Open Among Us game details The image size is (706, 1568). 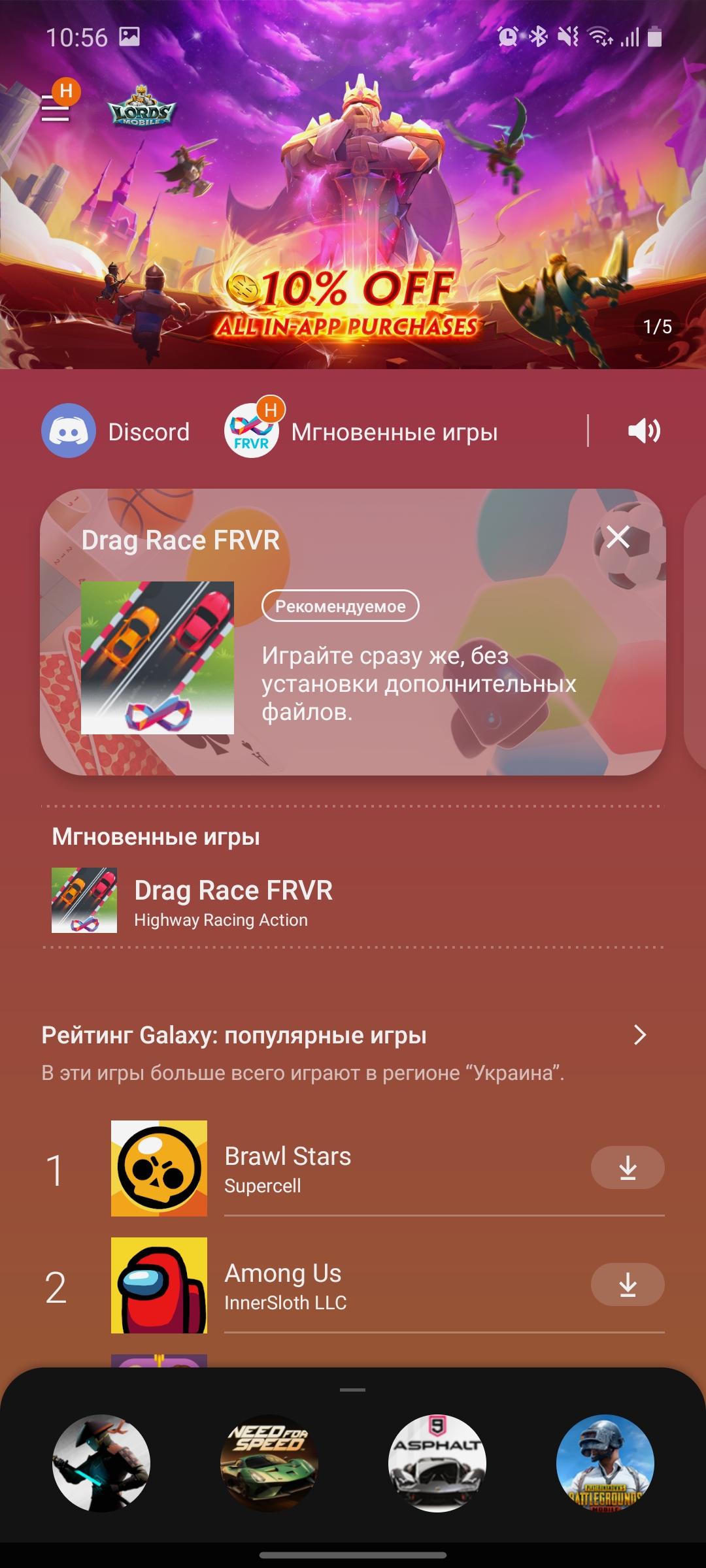click(x=282, y=1285)
